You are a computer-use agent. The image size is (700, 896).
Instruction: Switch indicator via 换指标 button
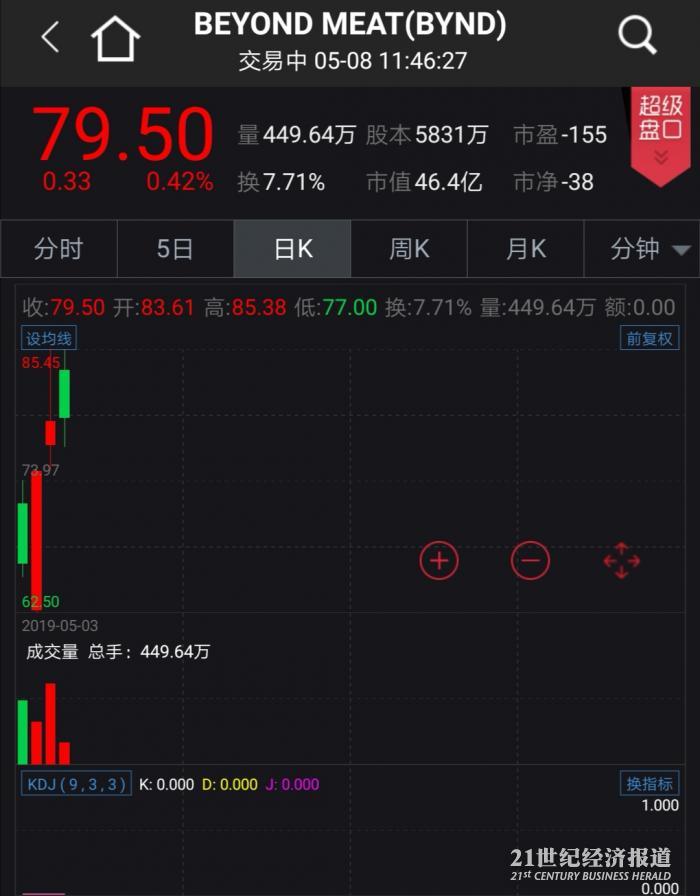click(x=649, y=784)
